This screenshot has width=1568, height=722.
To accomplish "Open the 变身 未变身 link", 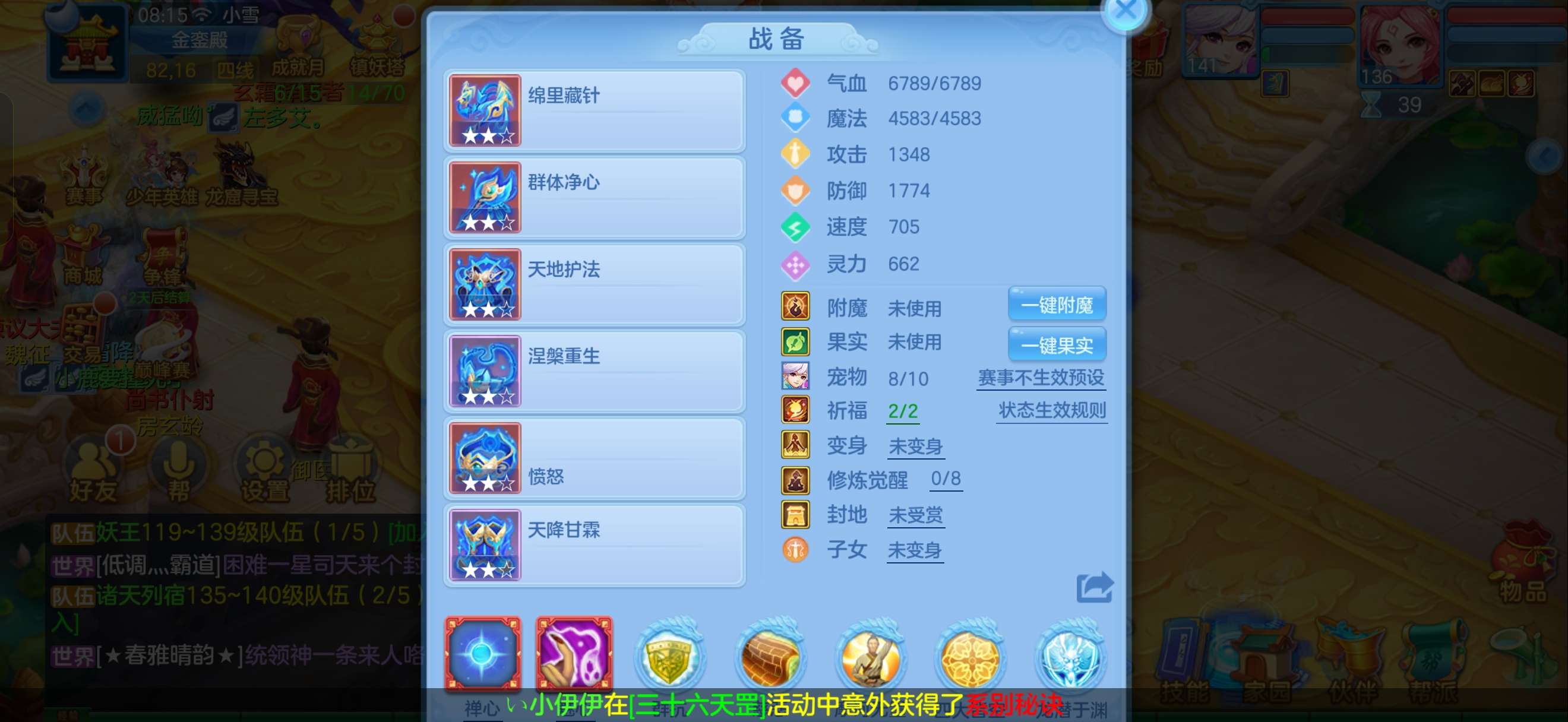I will 915,446.
